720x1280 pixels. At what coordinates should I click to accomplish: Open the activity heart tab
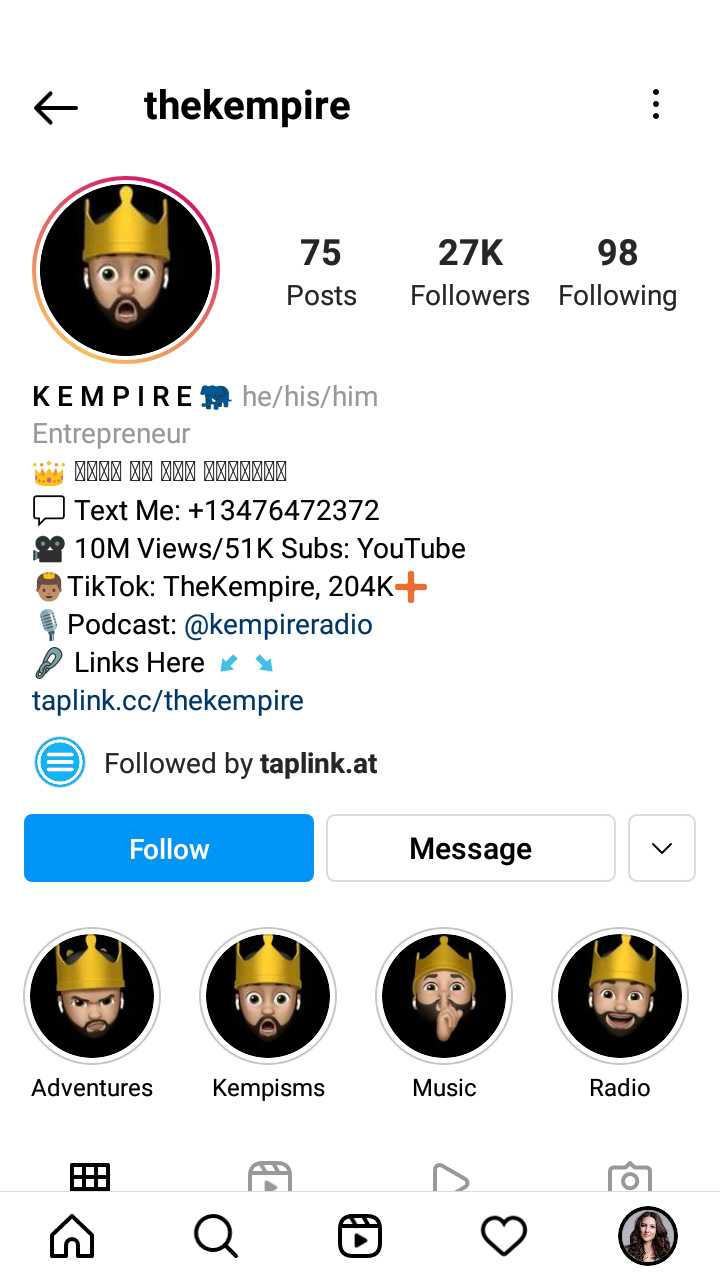pyautogui.click(x=504, y=1237)
